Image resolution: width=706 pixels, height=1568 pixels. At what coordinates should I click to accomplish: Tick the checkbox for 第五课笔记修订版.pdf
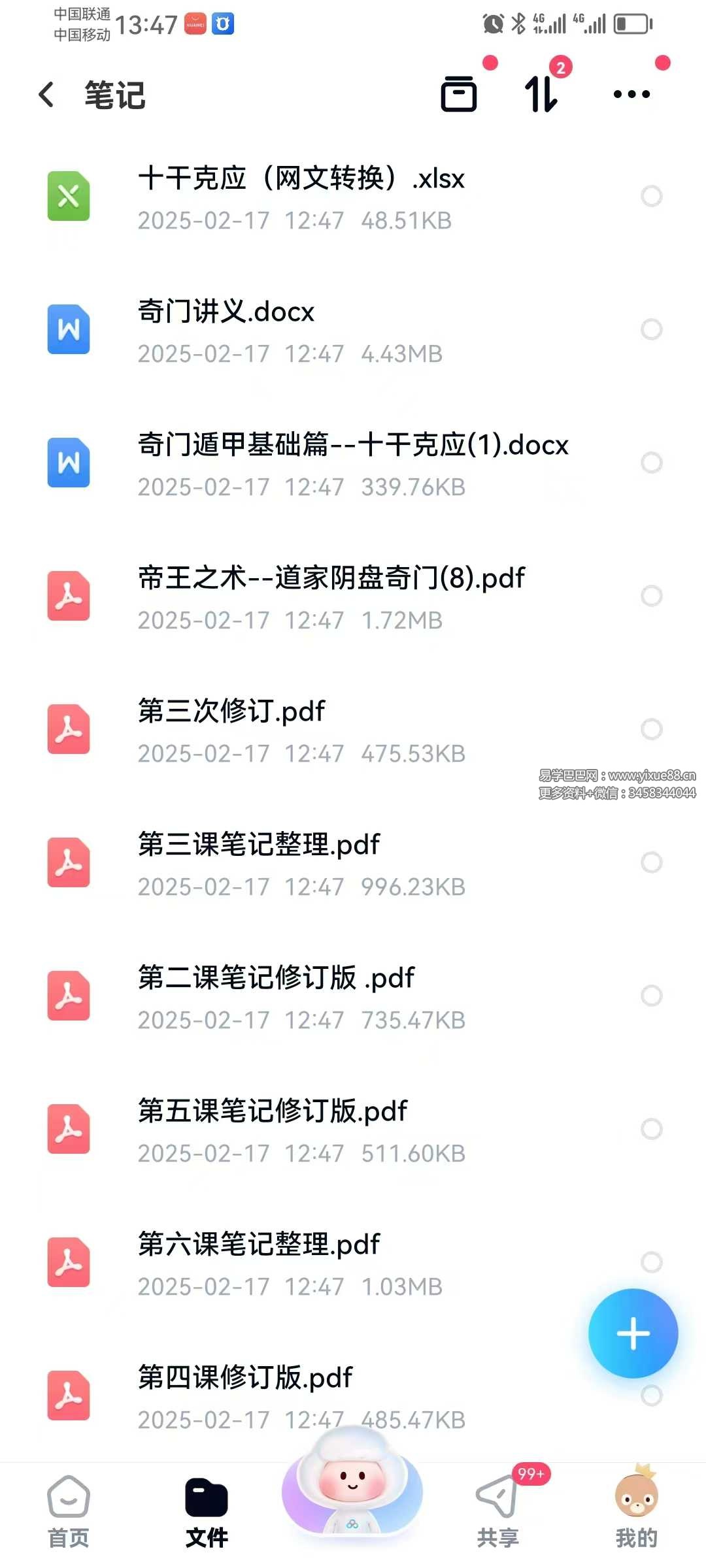pos(651,1129)
